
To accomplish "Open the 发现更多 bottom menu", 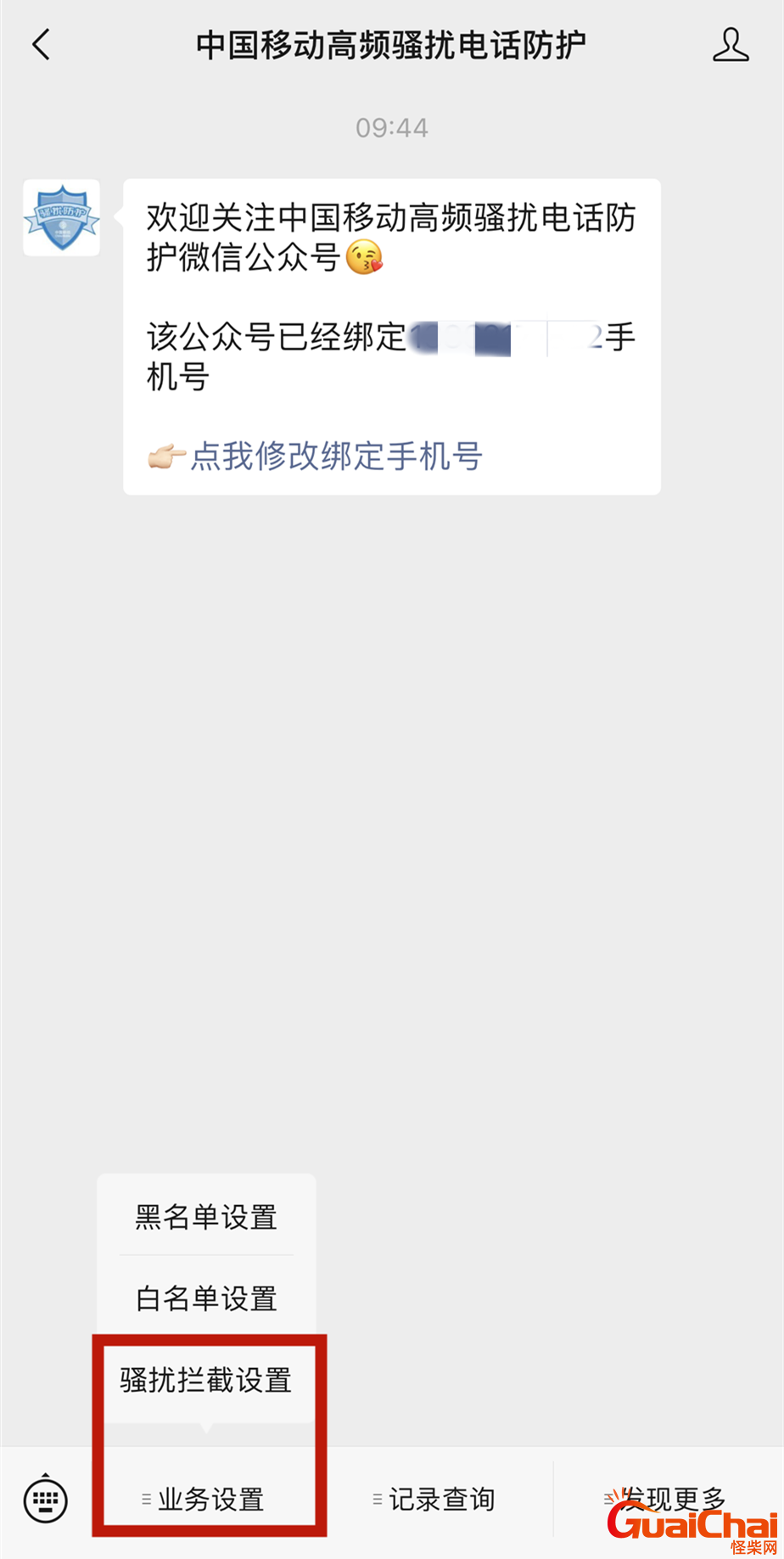I will [x=670, y=1500].
